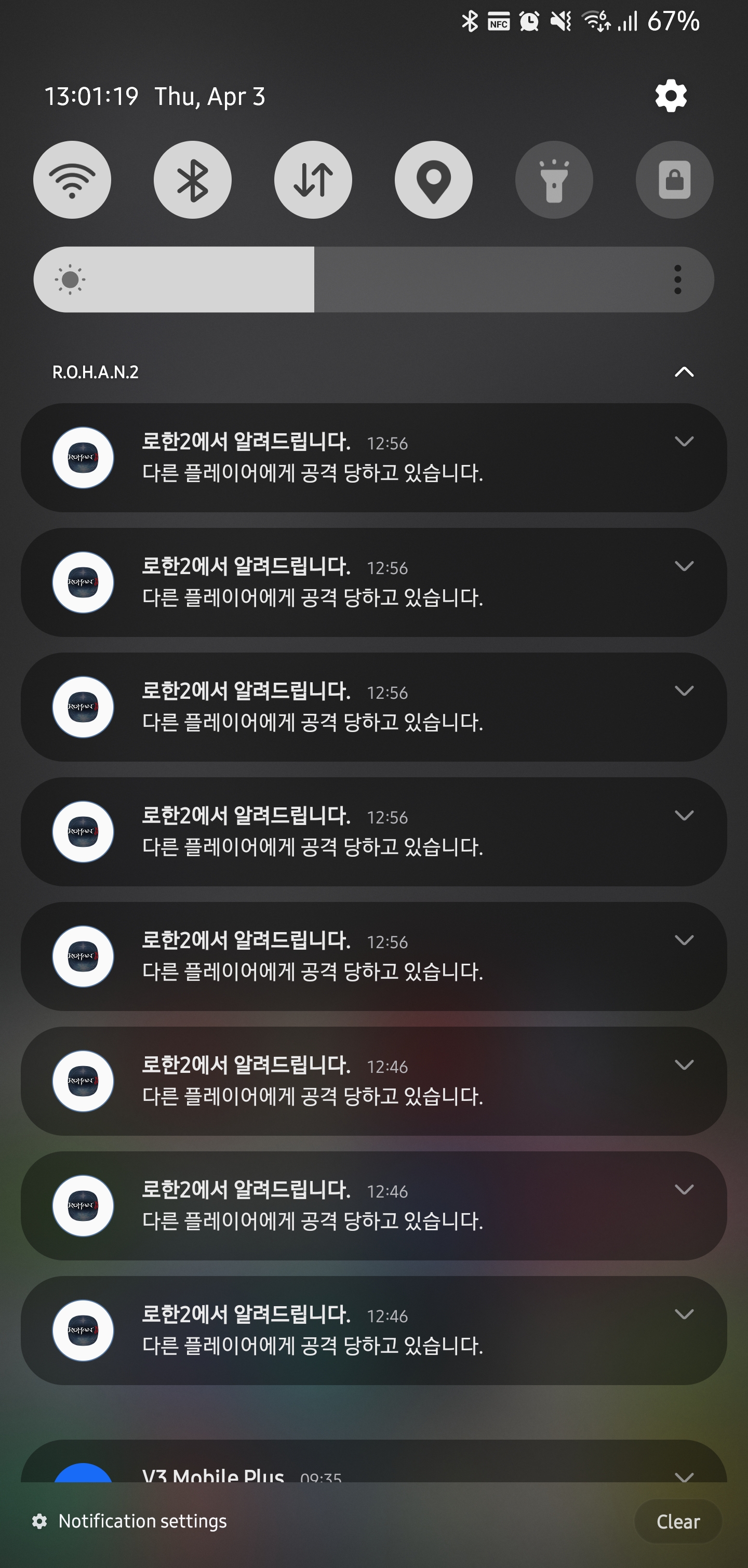
Task: Expand the V3 Mobile Plus notification
Action: click(x=684, y=1476)
